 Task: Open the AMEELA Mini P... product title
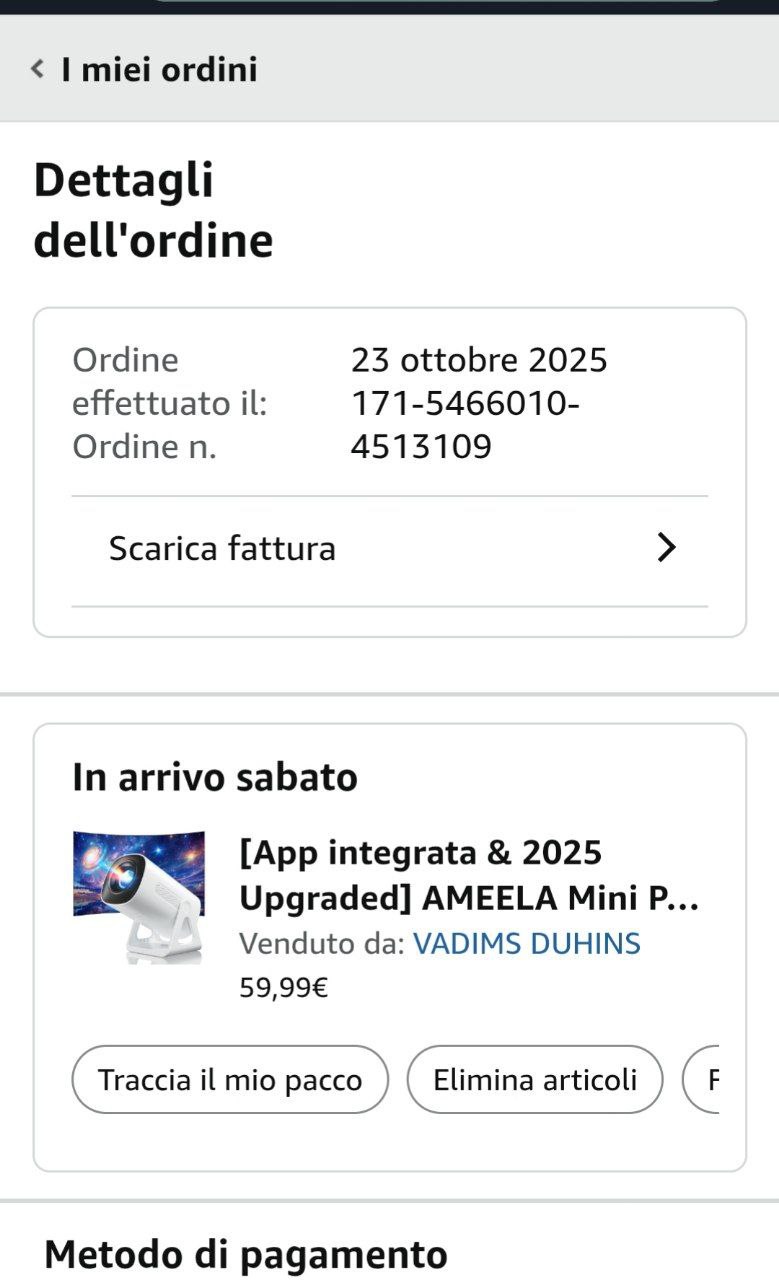coord(468,876)
